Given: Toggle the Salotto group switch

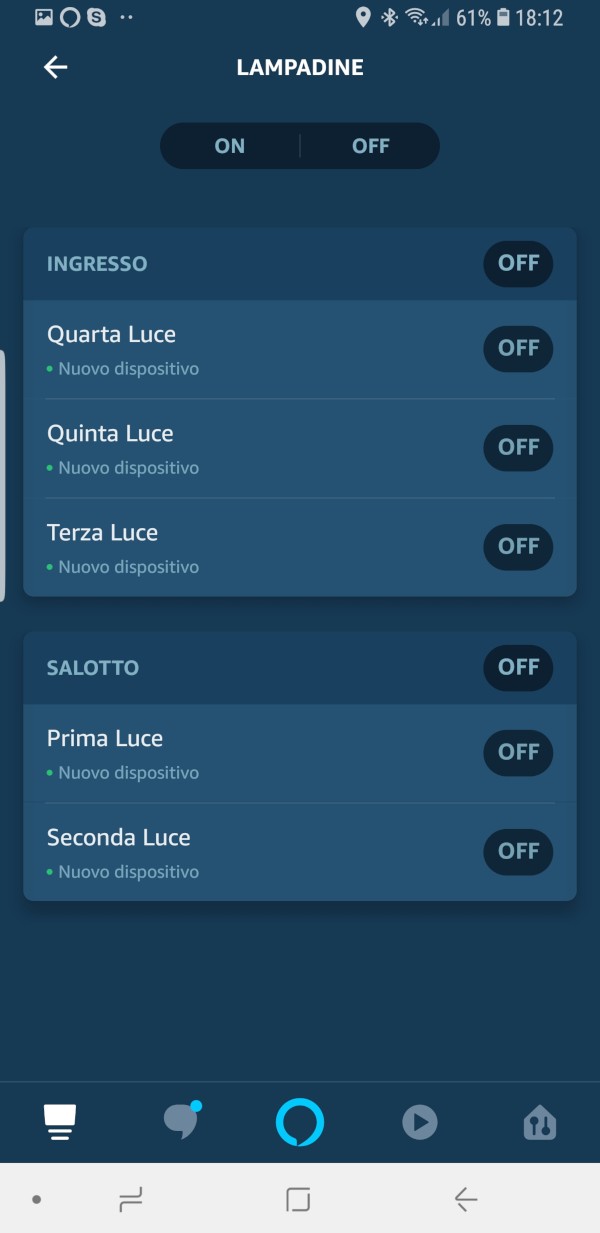Looking at the screenshot, I should click(x=518, y=667).
